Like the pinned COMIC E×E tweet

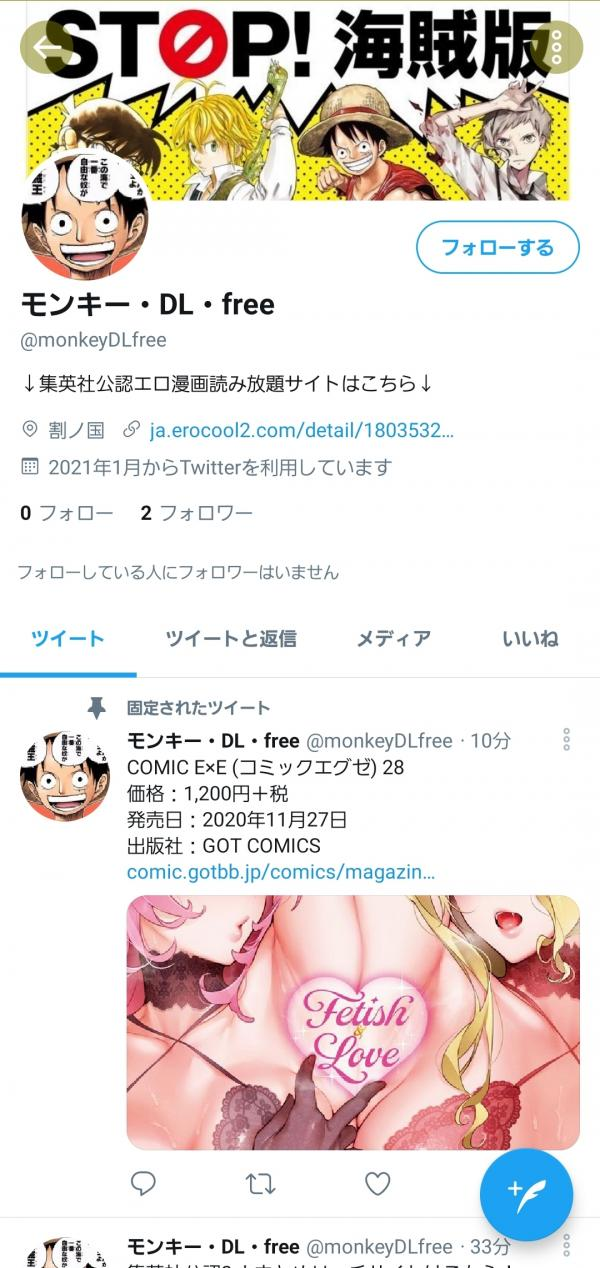[377, 1184]
